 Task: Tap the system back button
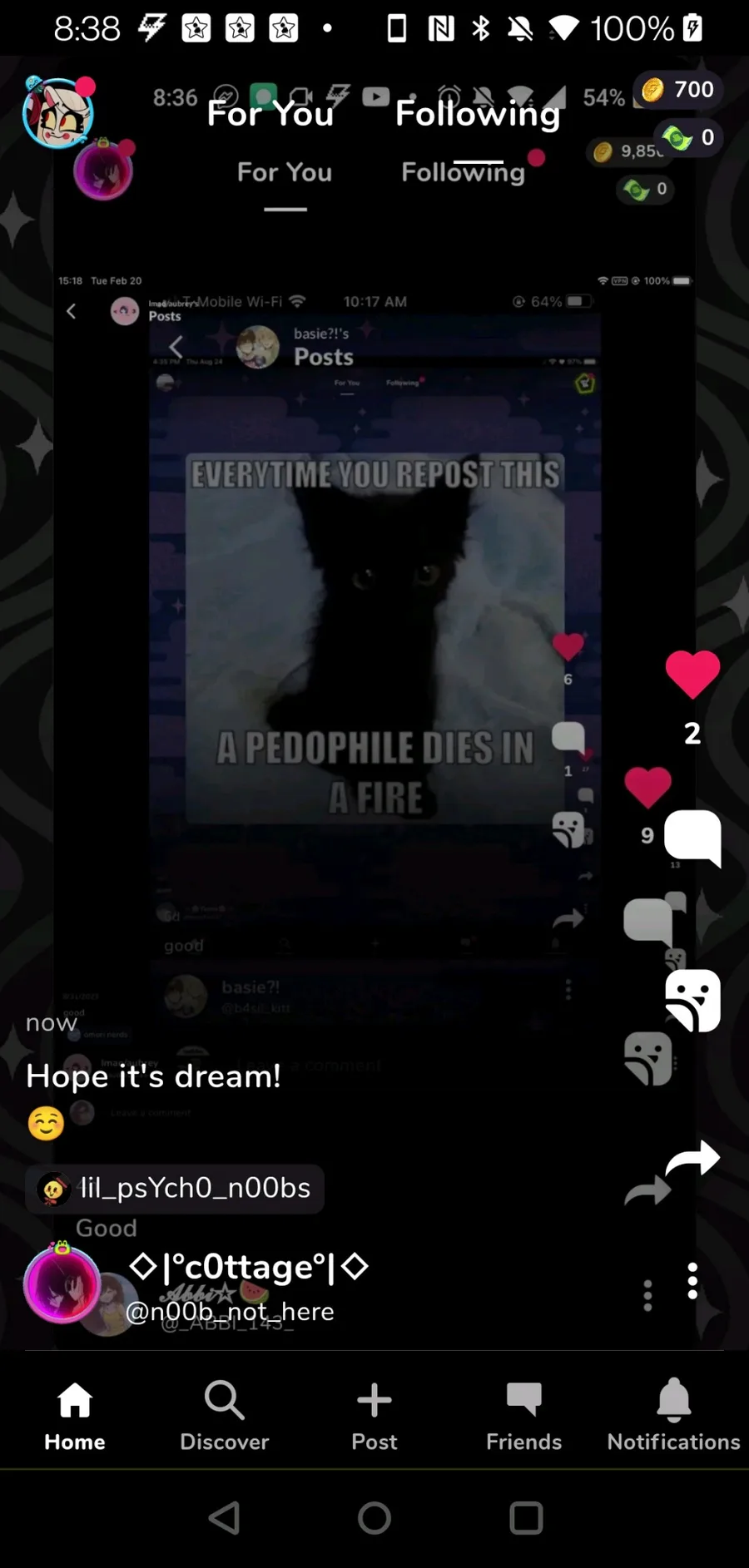tap(225, 1518)
